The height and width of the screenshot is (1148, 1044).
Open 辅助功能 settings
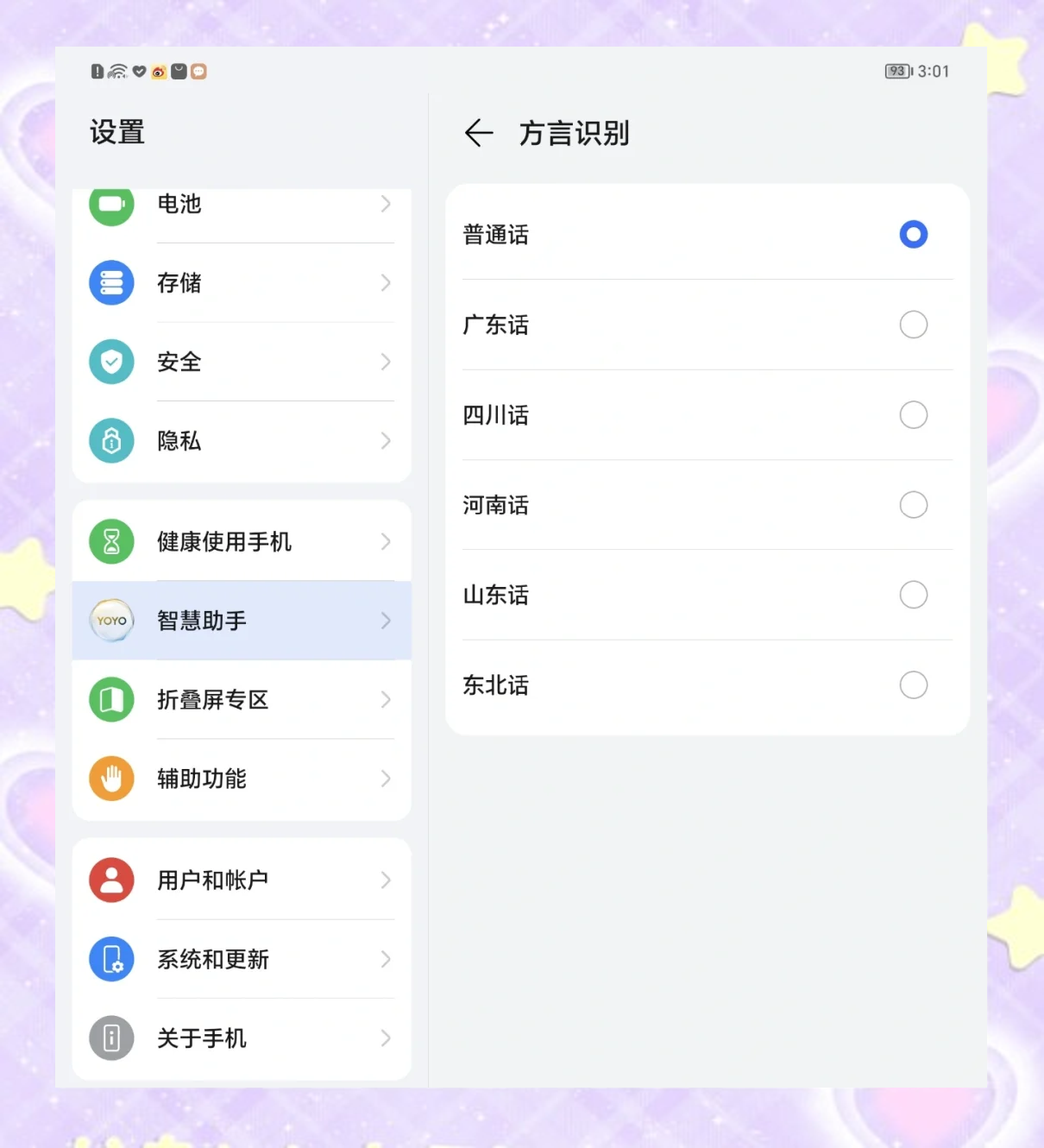[x=242, y=779]
